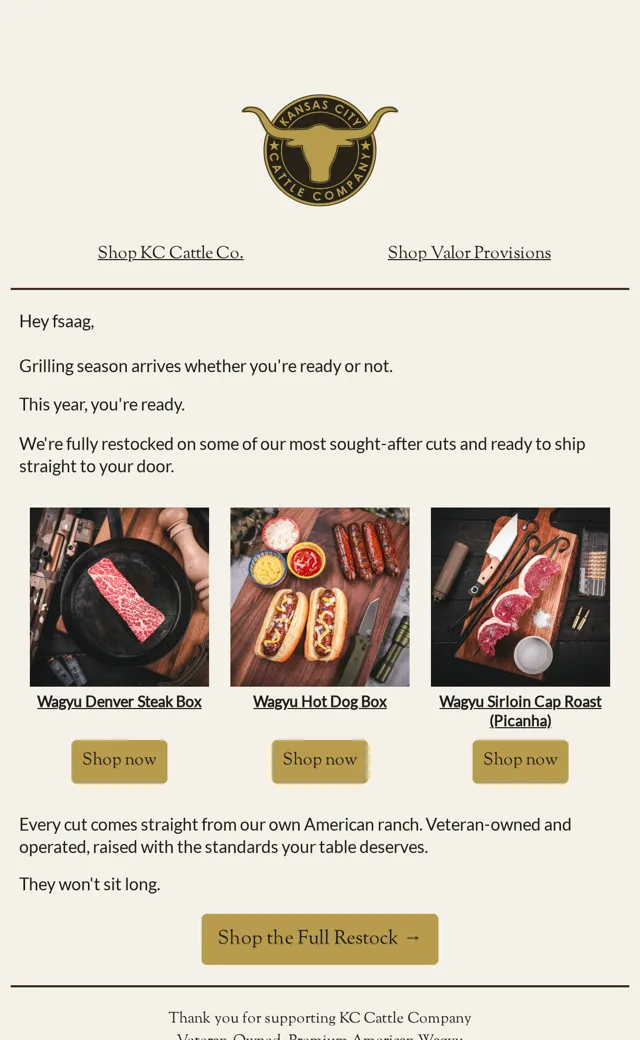Open the Shop KC Cattle Co. link
The image size is (640, 1040).
[170, 253]
